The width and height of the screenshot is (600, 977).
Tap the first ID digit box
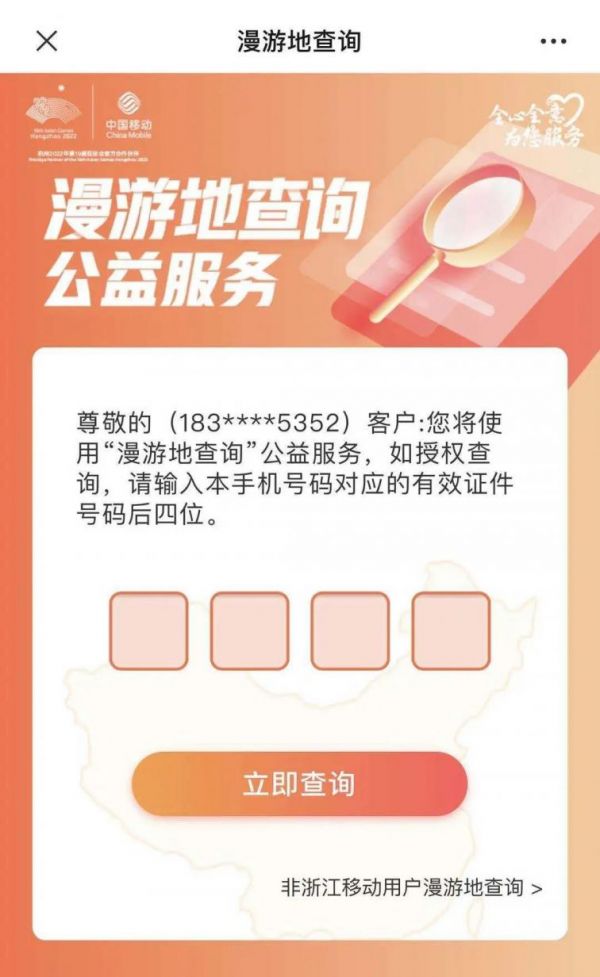pyautogui.click(x=149, y=631)
